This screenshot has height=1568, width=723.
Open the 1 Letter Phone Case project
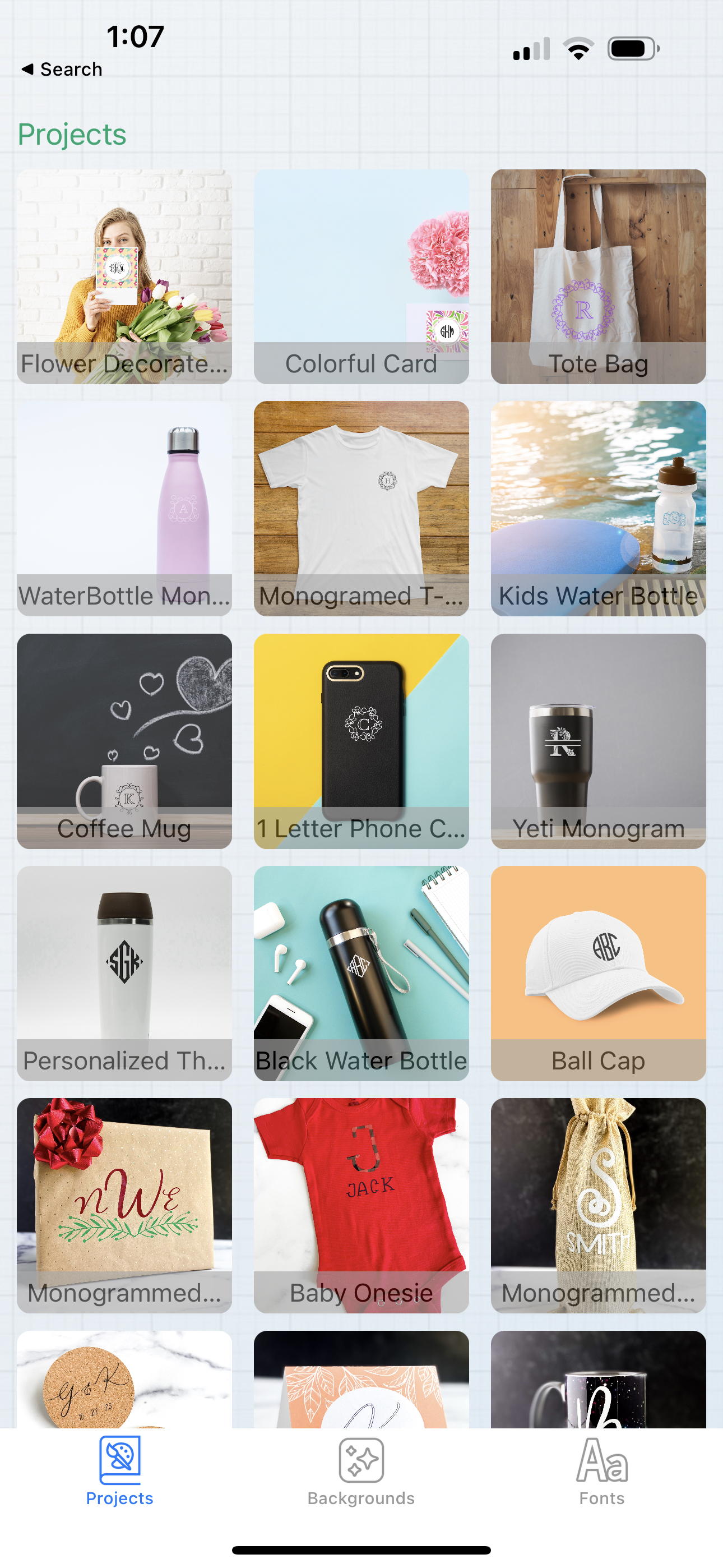tap(361, 741)
